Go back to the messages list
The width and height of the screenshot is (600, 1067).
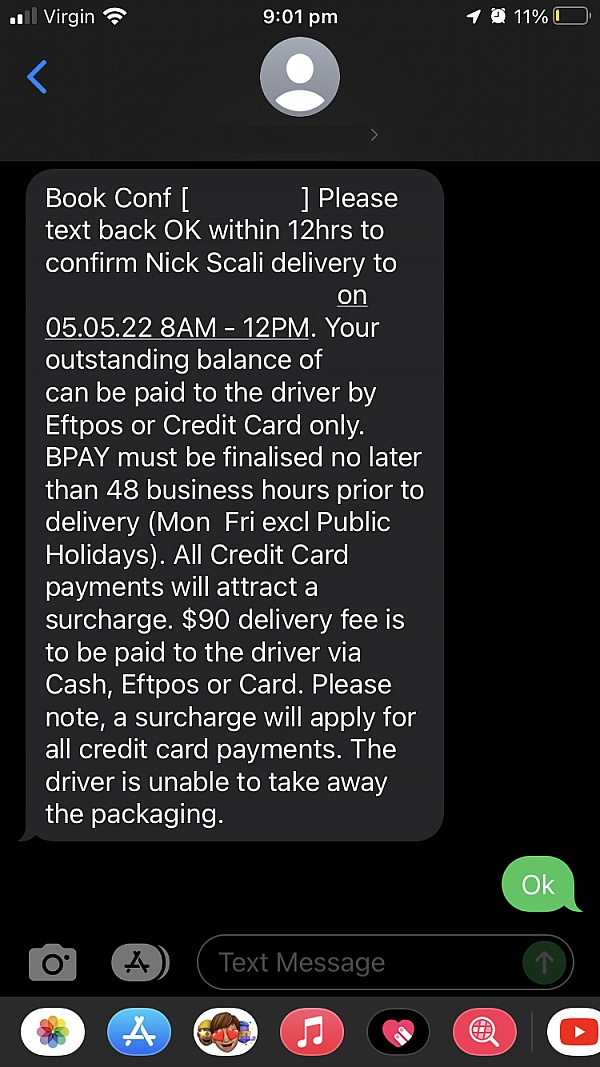tap(37, 76)
